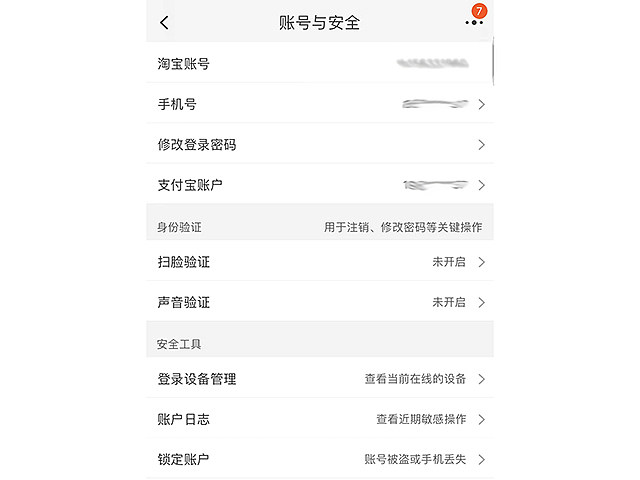Choose 锁定账户 to lock the account
The image size is (640, 480).
coord(320,459)
